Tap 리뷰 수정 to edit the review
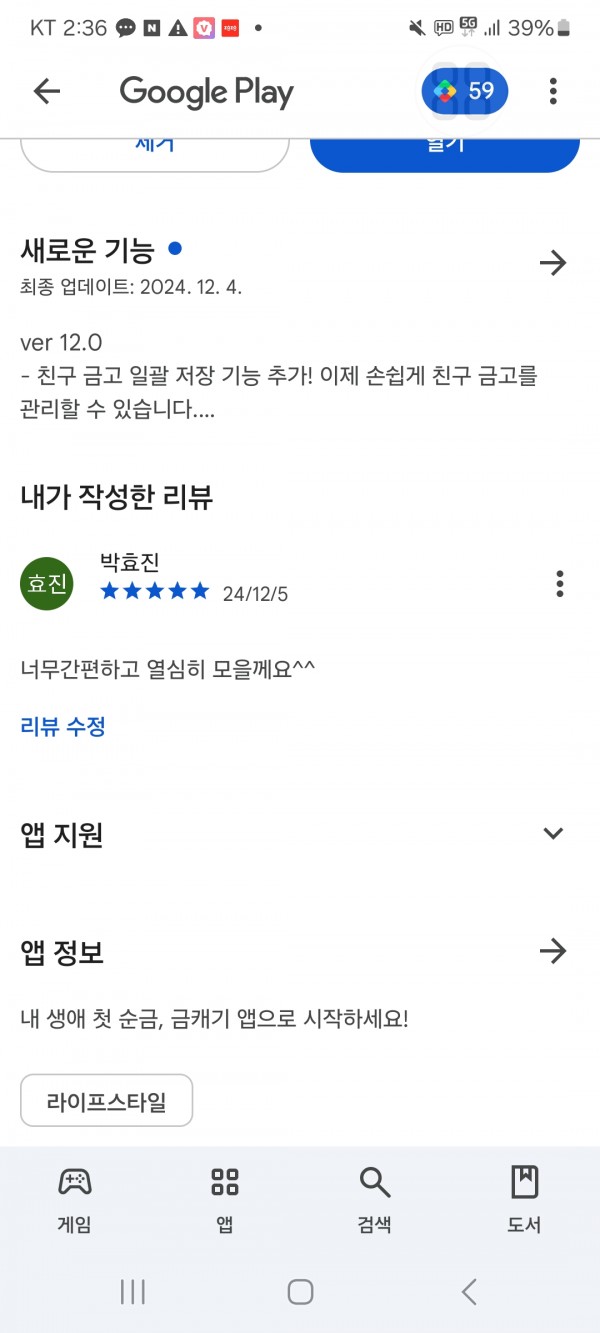Viewport: 600px width, 1333px height. (x=63, y=726)
